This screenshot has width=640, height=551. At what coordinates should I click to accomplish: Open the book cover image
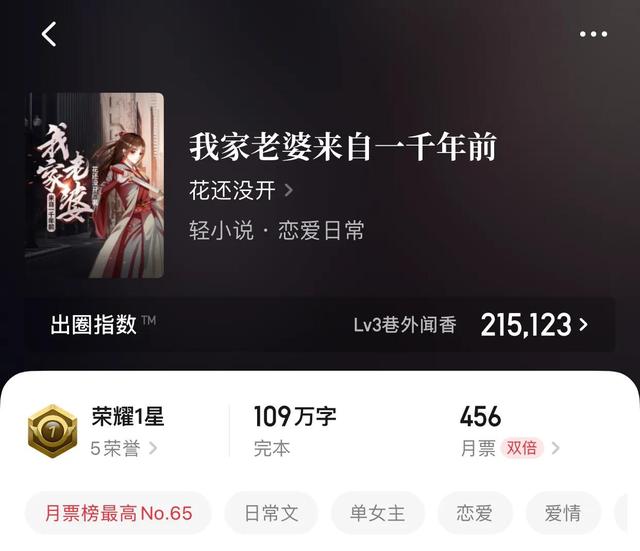click(95, 185)
